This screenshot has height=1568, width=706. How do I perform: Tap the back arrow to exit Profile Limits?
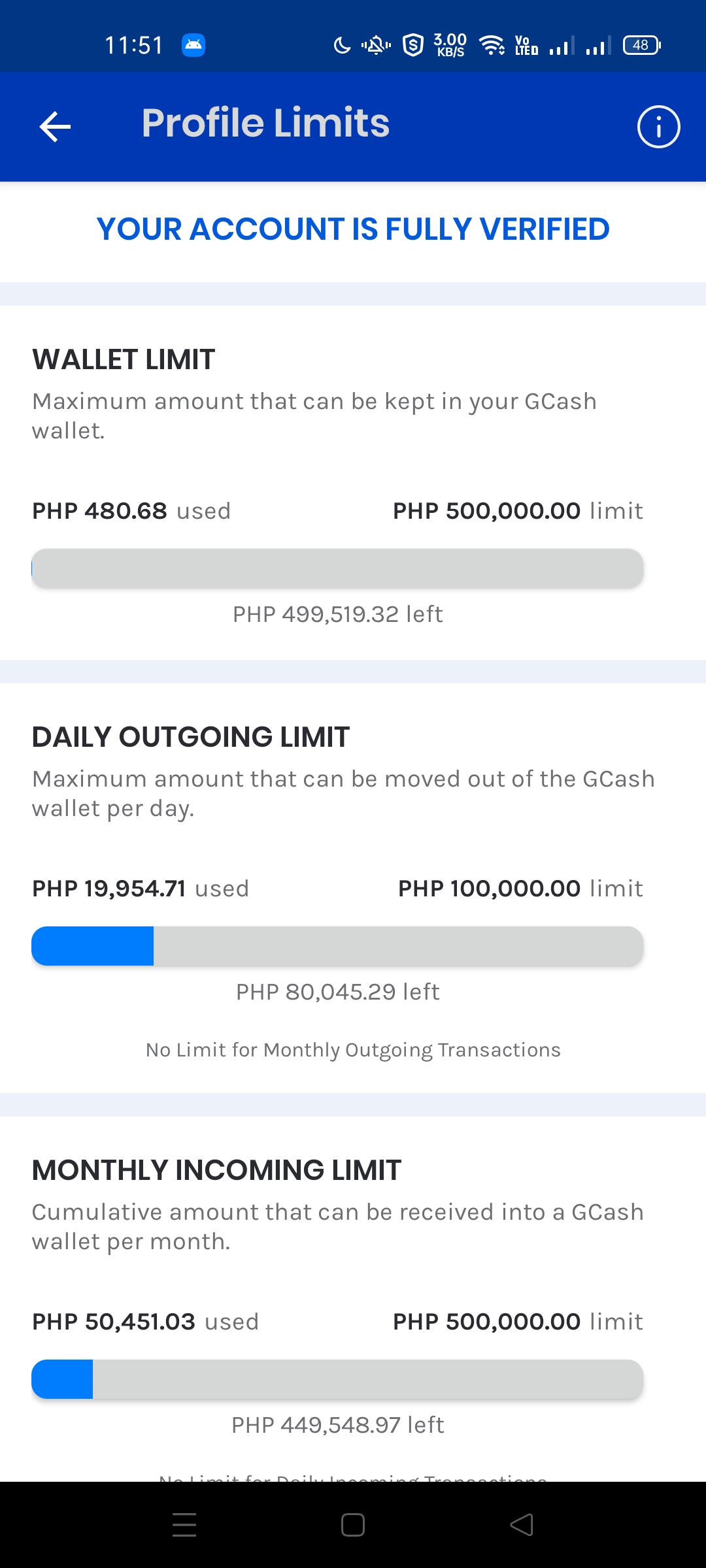pos(55,126)
